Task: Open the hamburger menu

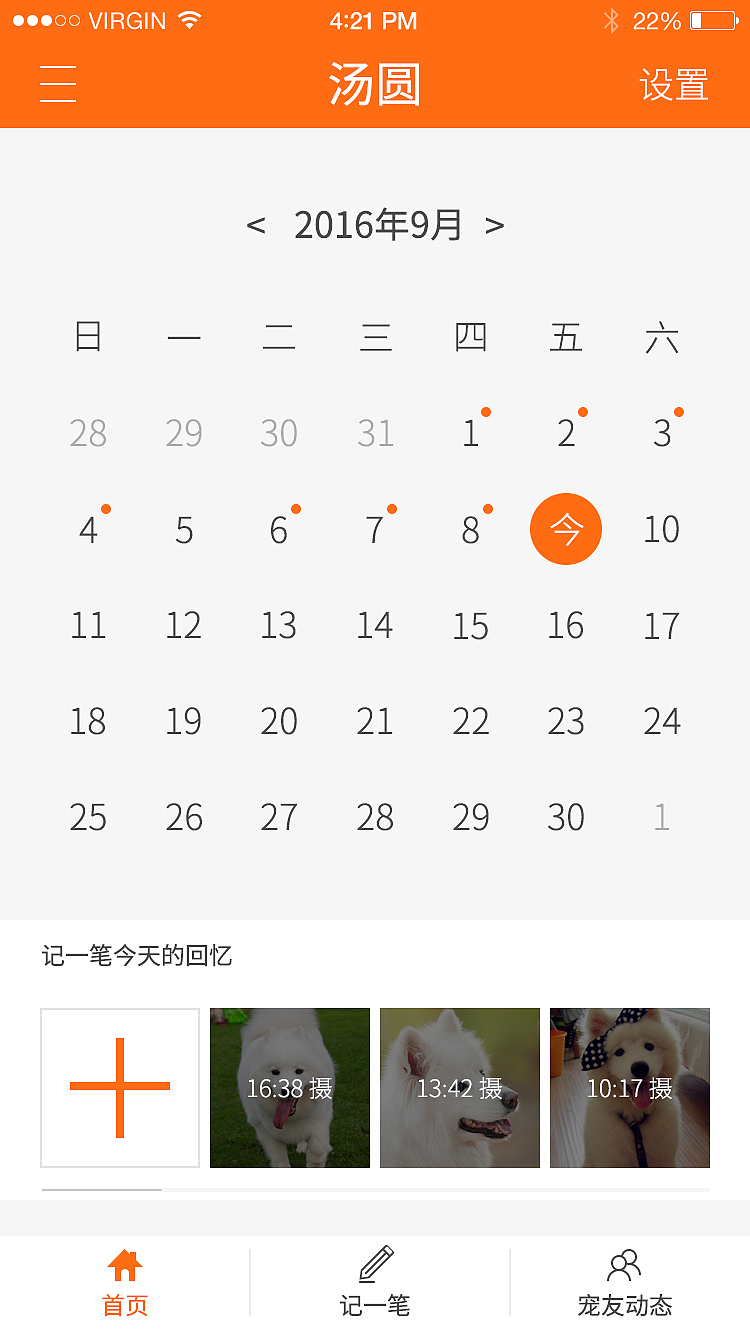Action: 58,84
